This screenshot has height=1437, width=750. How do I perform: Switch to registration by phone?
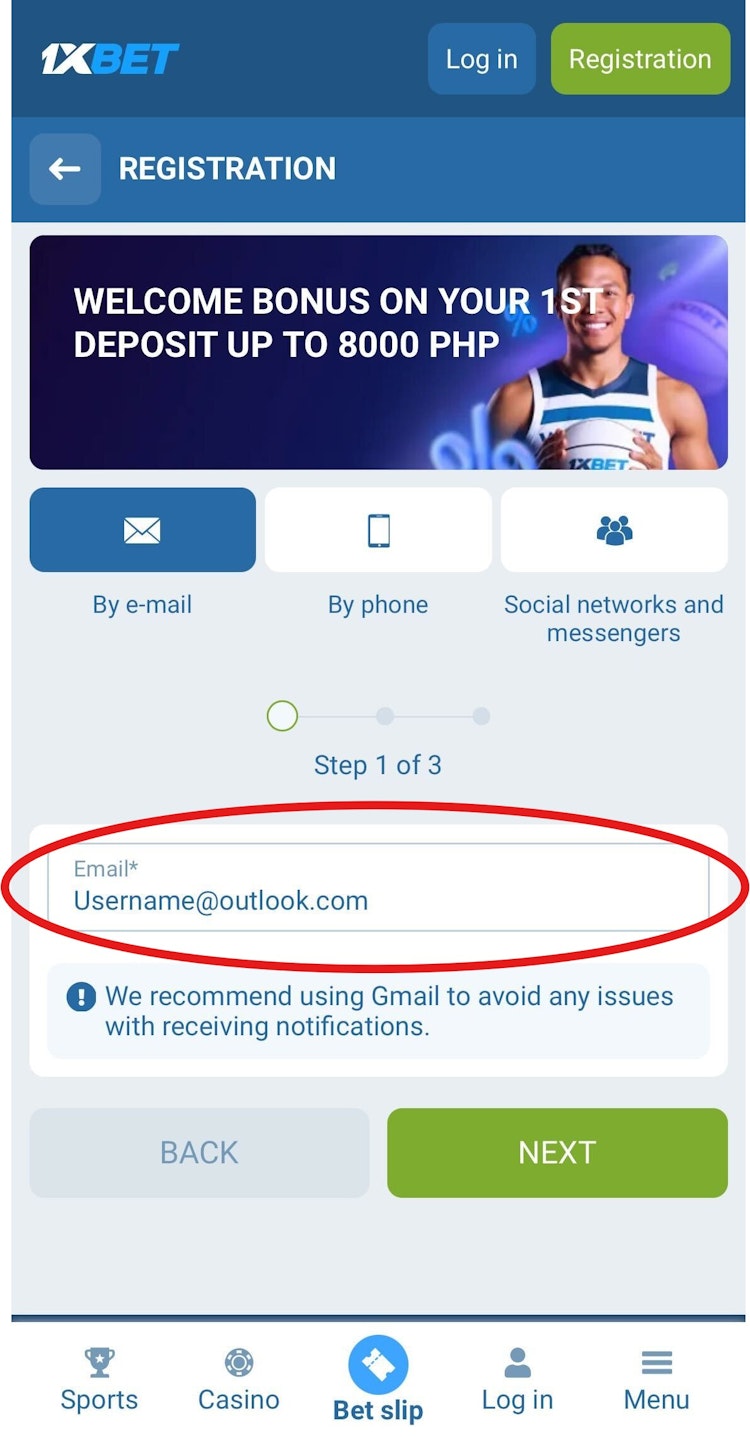(x=378, y=530)
